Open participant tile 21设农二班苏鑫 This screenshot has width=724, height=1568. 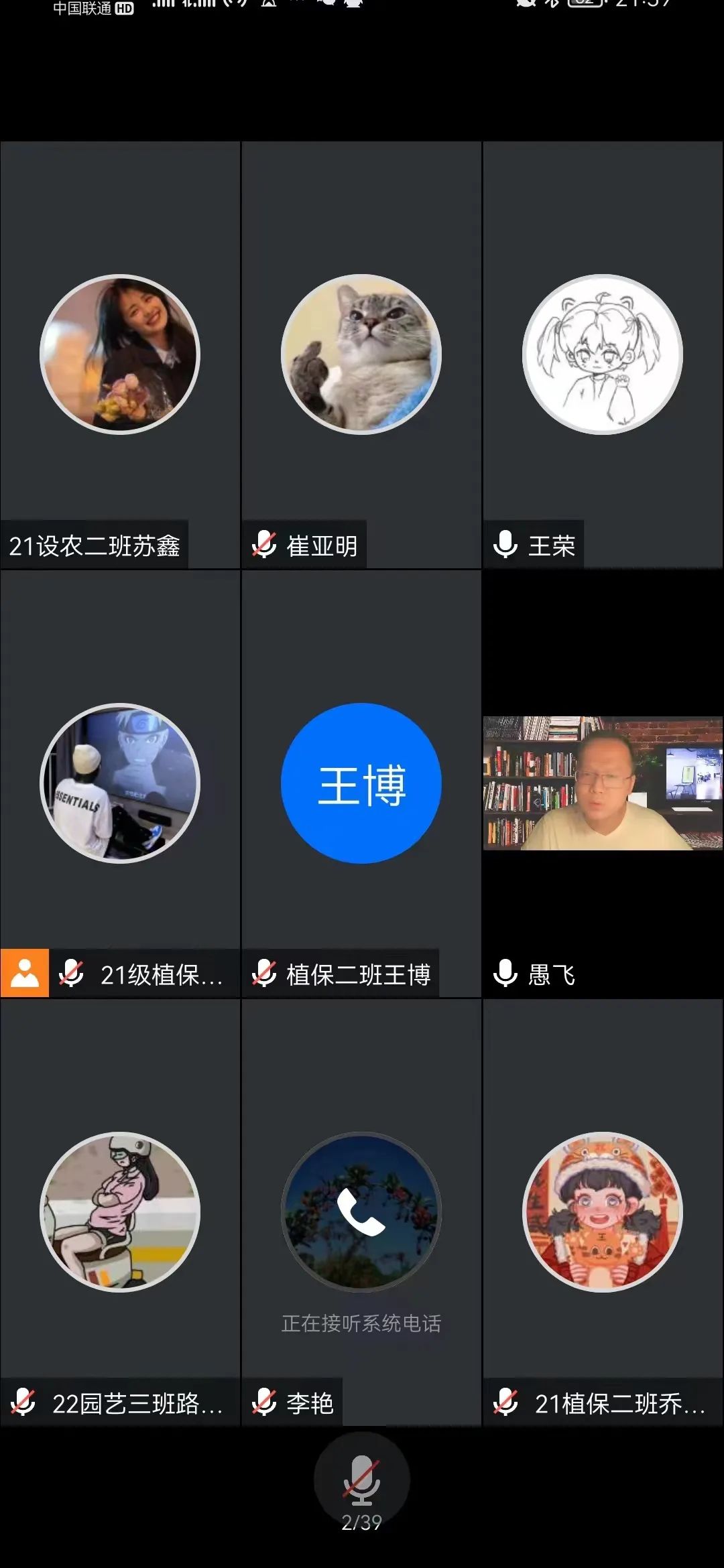[x=120, y=354]
